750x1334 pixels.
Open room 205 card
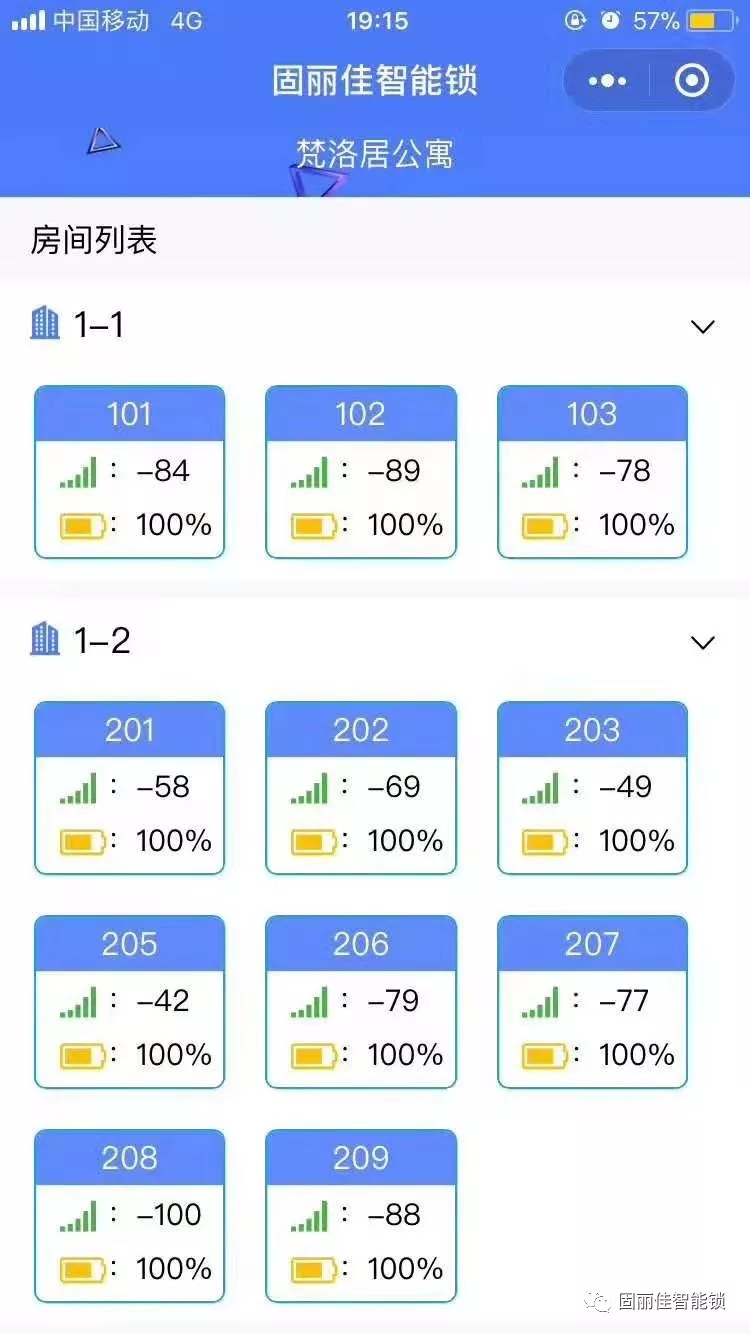pos(130,1001)
